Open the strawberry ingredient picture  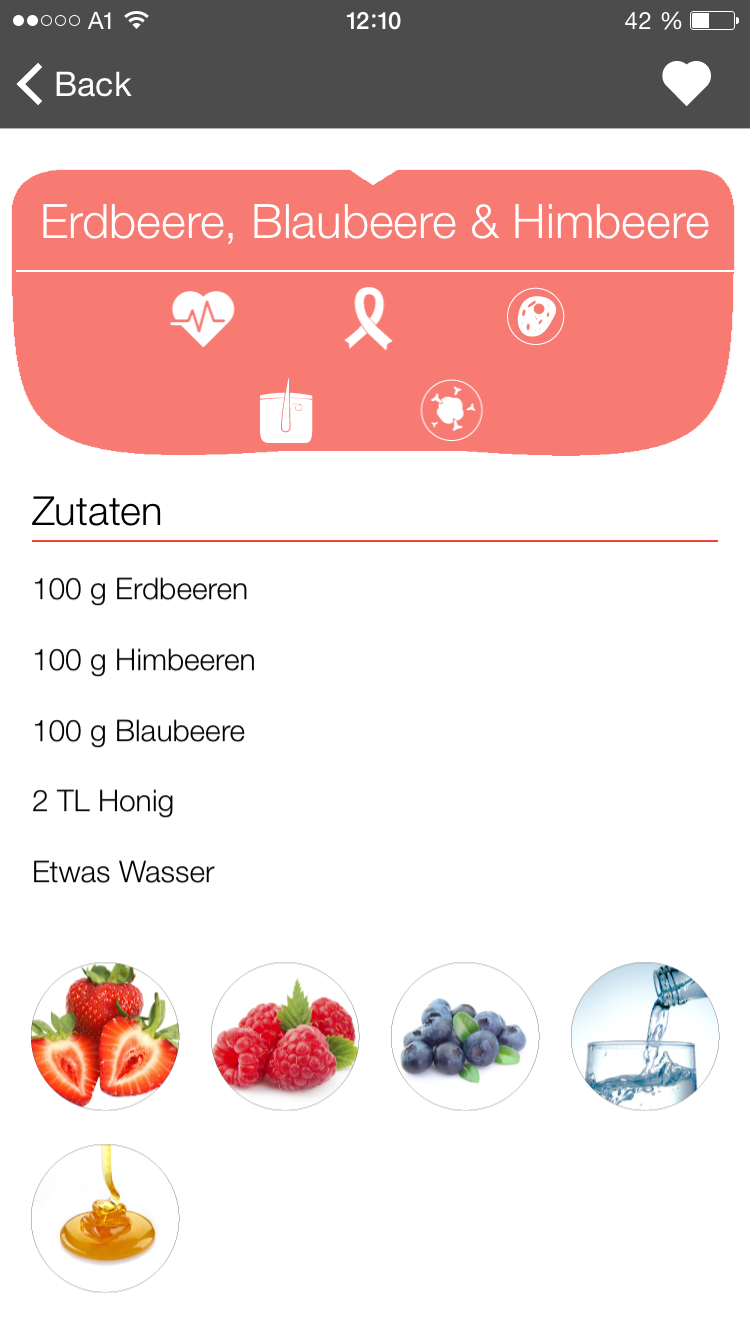pos(105,1036)
